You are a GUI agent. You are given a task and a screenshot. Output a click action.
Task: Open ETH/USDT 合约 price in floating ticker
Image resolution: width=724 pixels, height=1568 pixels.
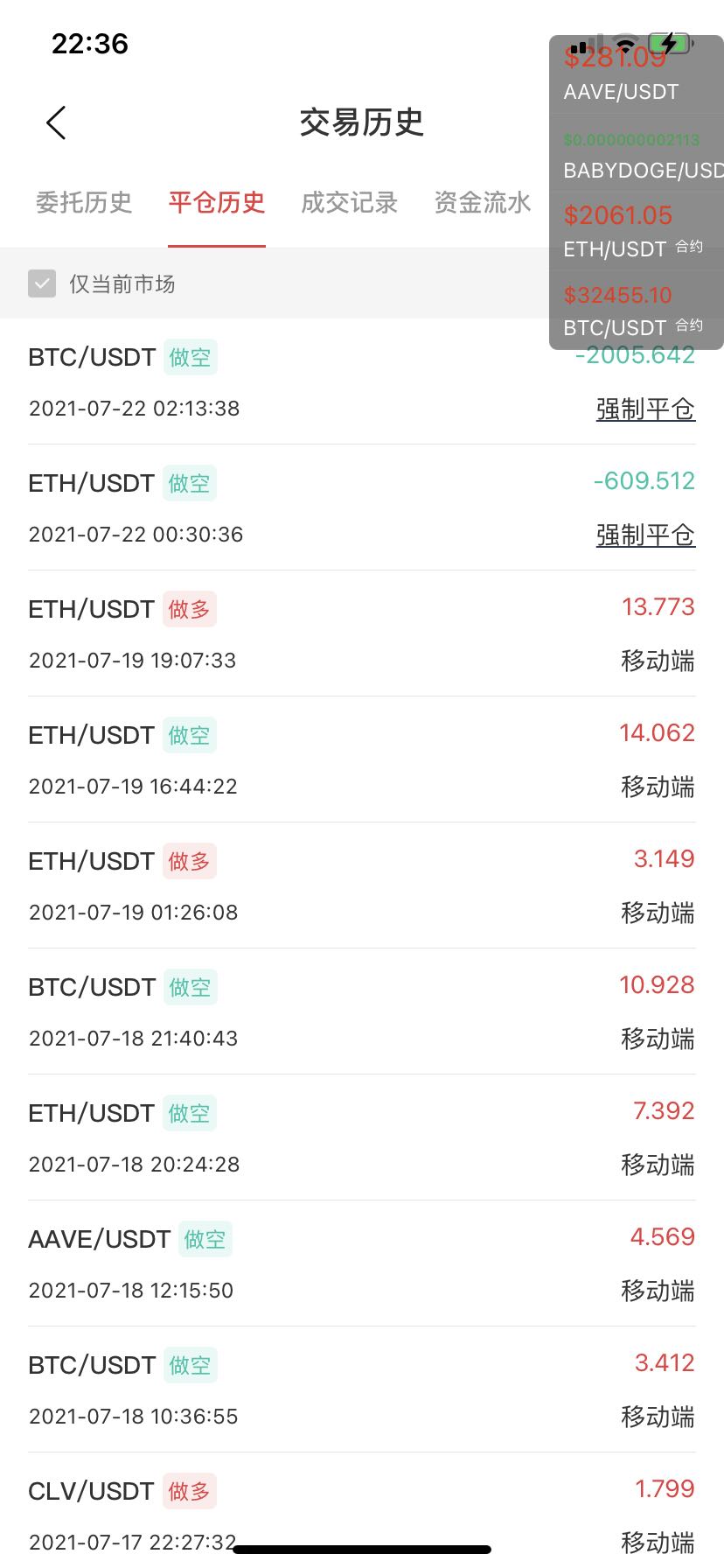click(x=635, y=233)
